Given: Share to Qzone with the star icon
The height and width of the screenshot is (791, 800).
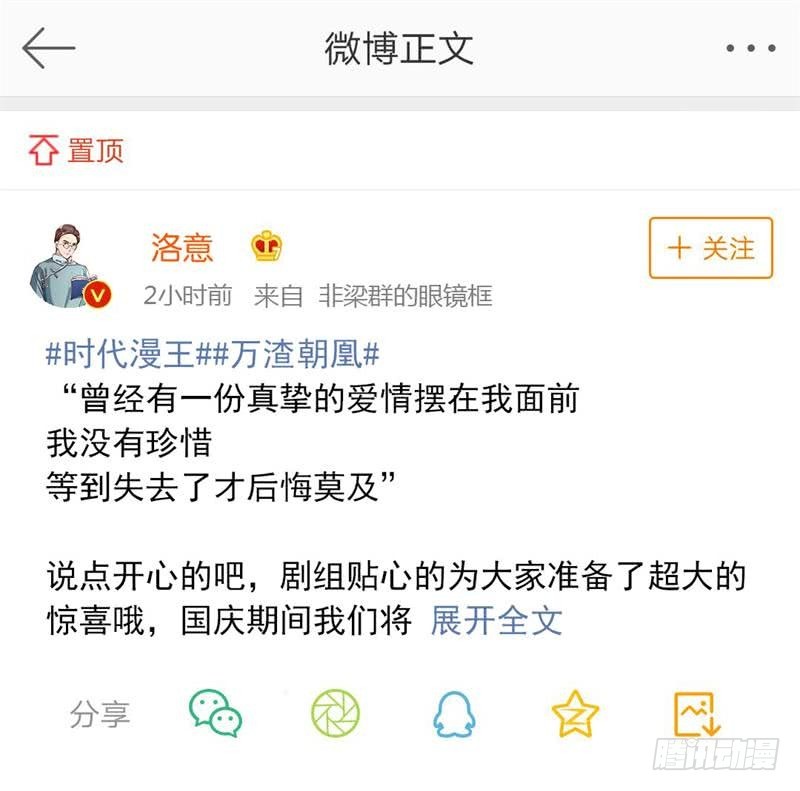Looking at the screenshot, I should [x=575, y=714].
